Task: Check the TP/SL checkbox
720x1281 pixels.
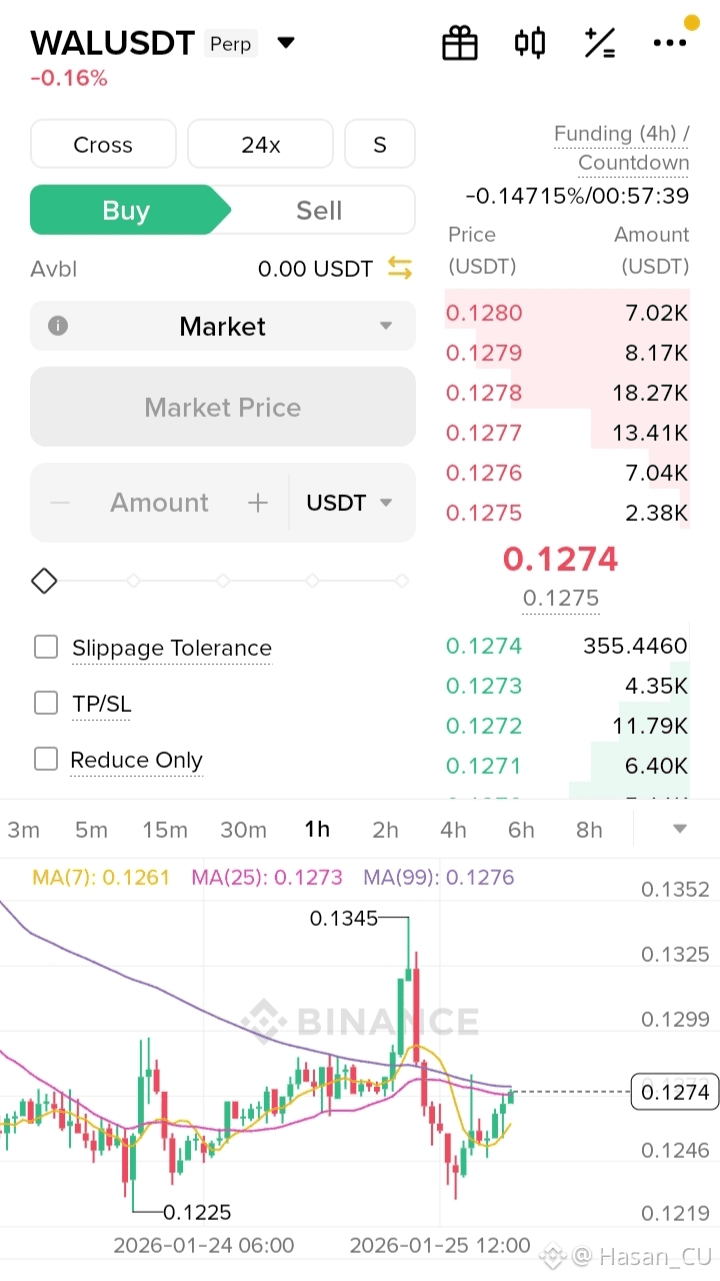Action: (46, 704)
